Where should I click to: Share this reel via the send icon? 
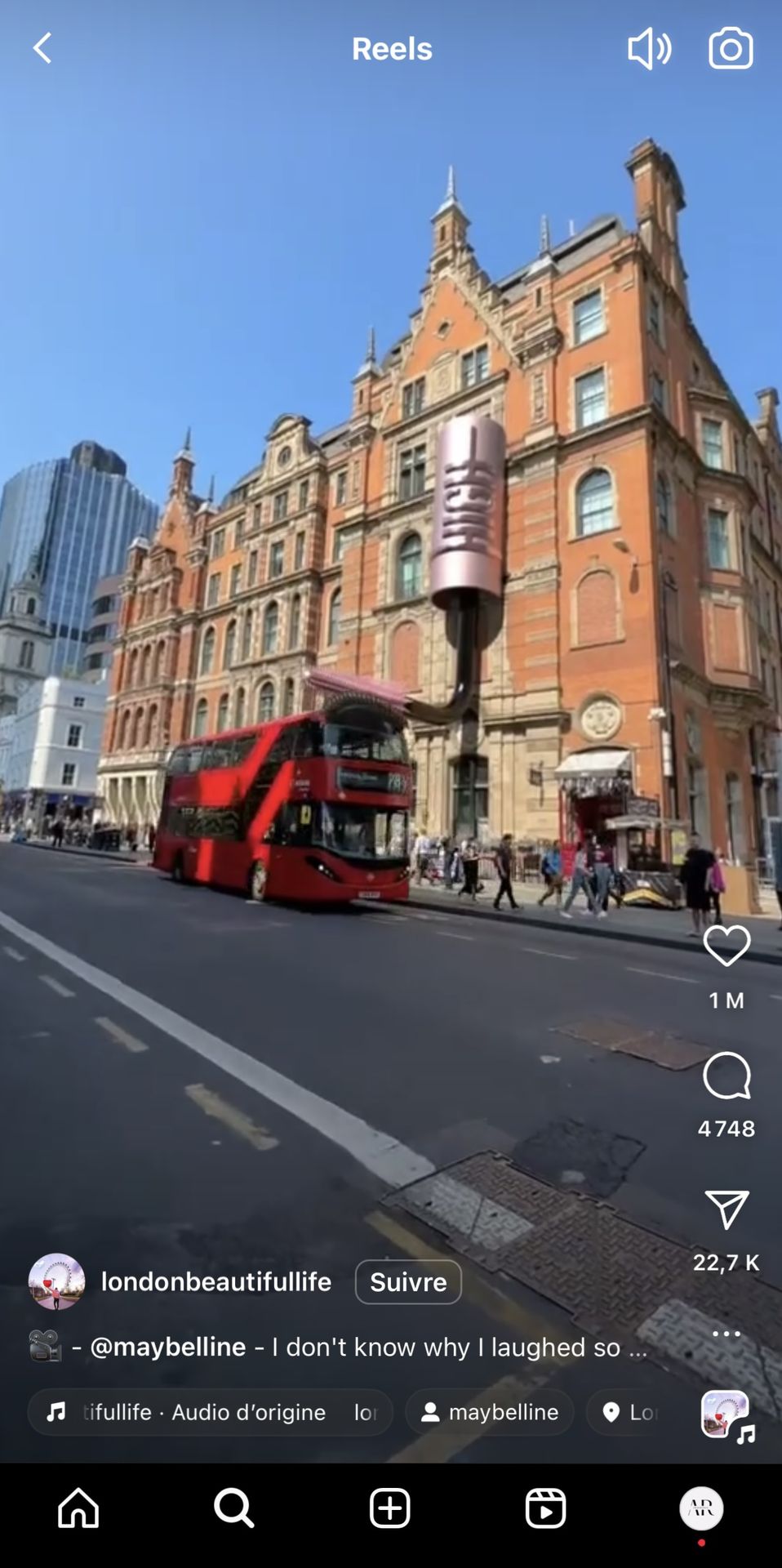[x=726, y=1209]
